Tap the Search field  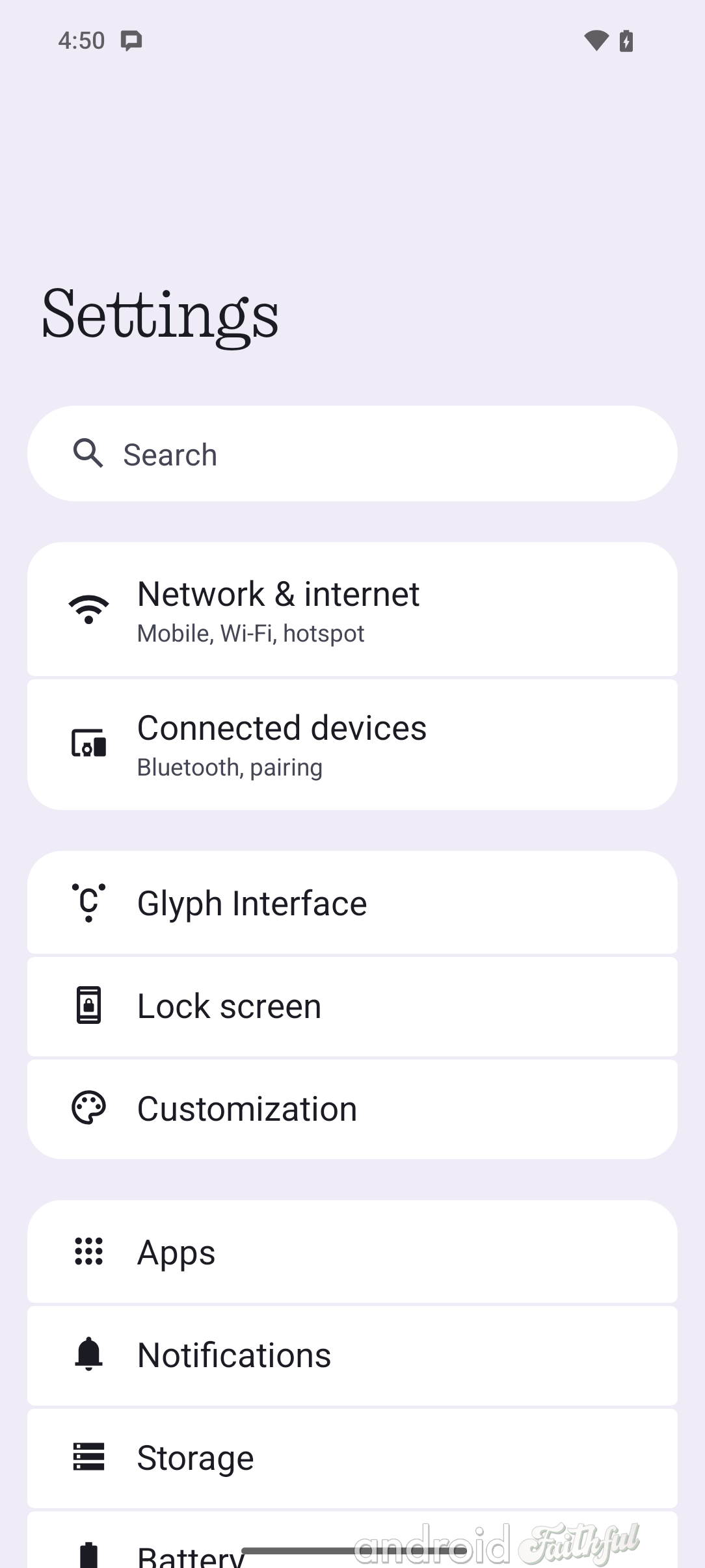[x=351, y=454]
